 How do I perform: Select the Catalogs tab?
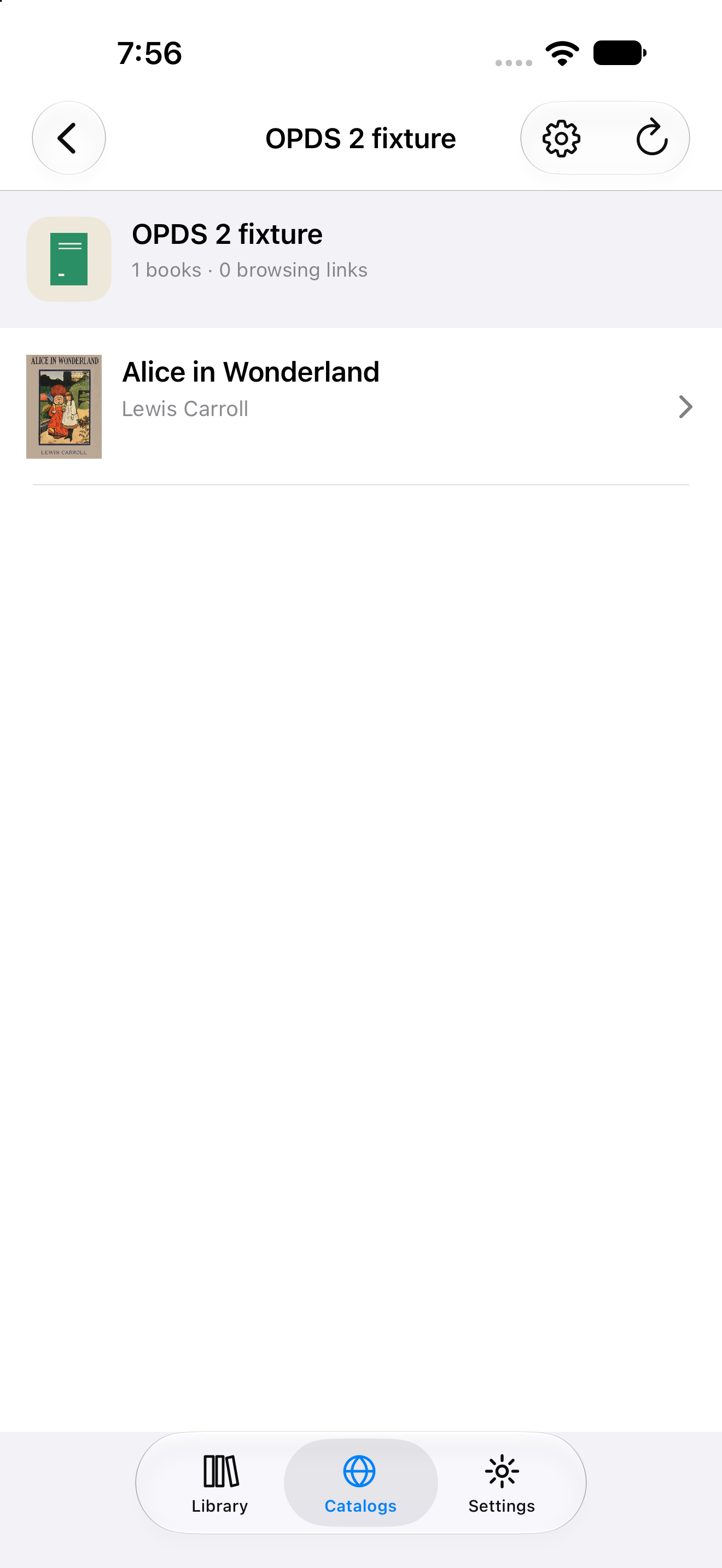tap(360, 1483)
